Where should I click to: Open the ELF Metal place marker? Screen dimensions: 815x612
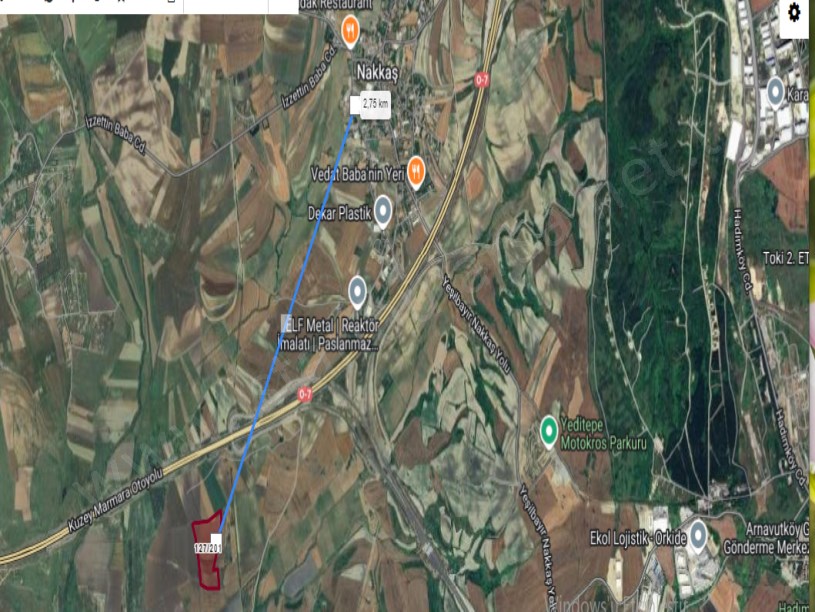click(359, 292)
